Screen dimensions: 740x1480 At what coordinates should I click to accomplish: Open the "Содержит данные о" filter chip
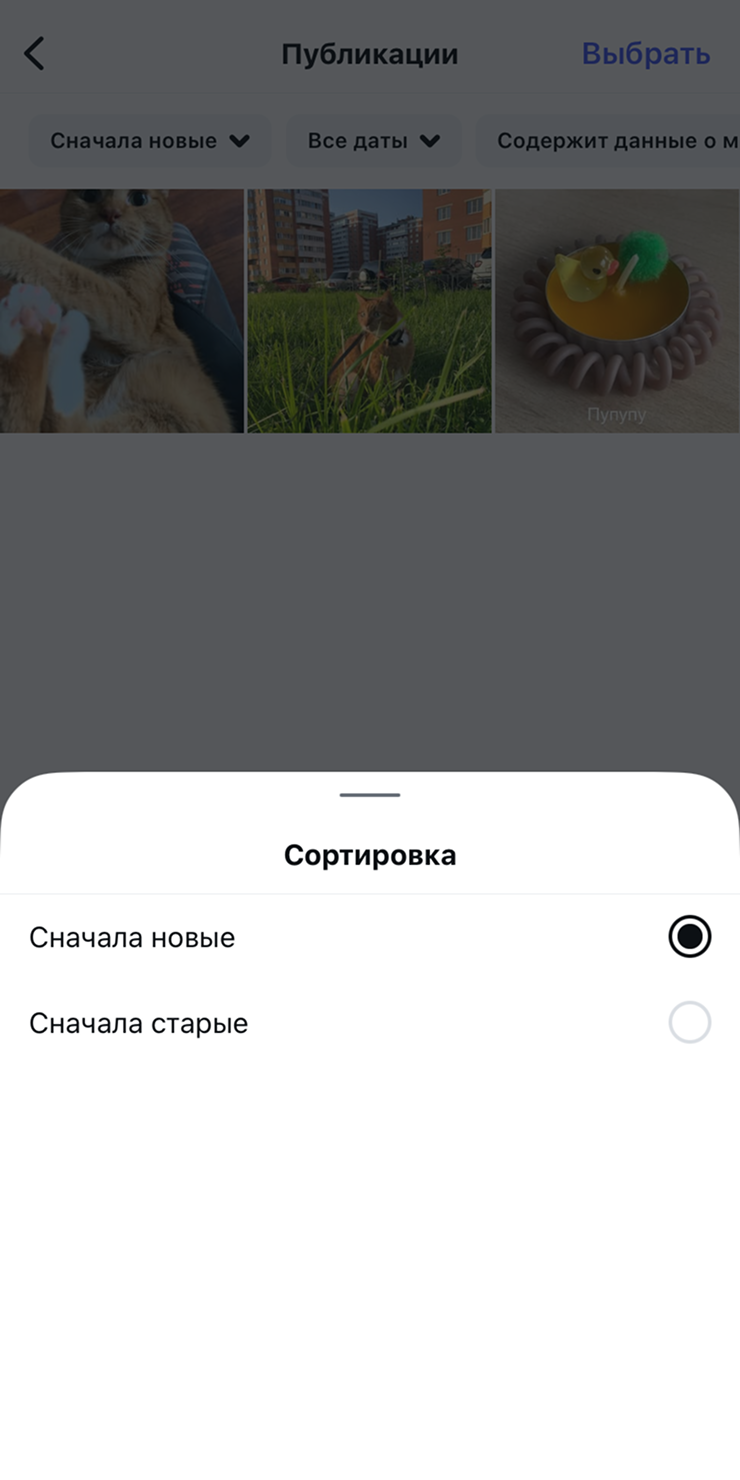pyautogui.click(x=612, y=141)
